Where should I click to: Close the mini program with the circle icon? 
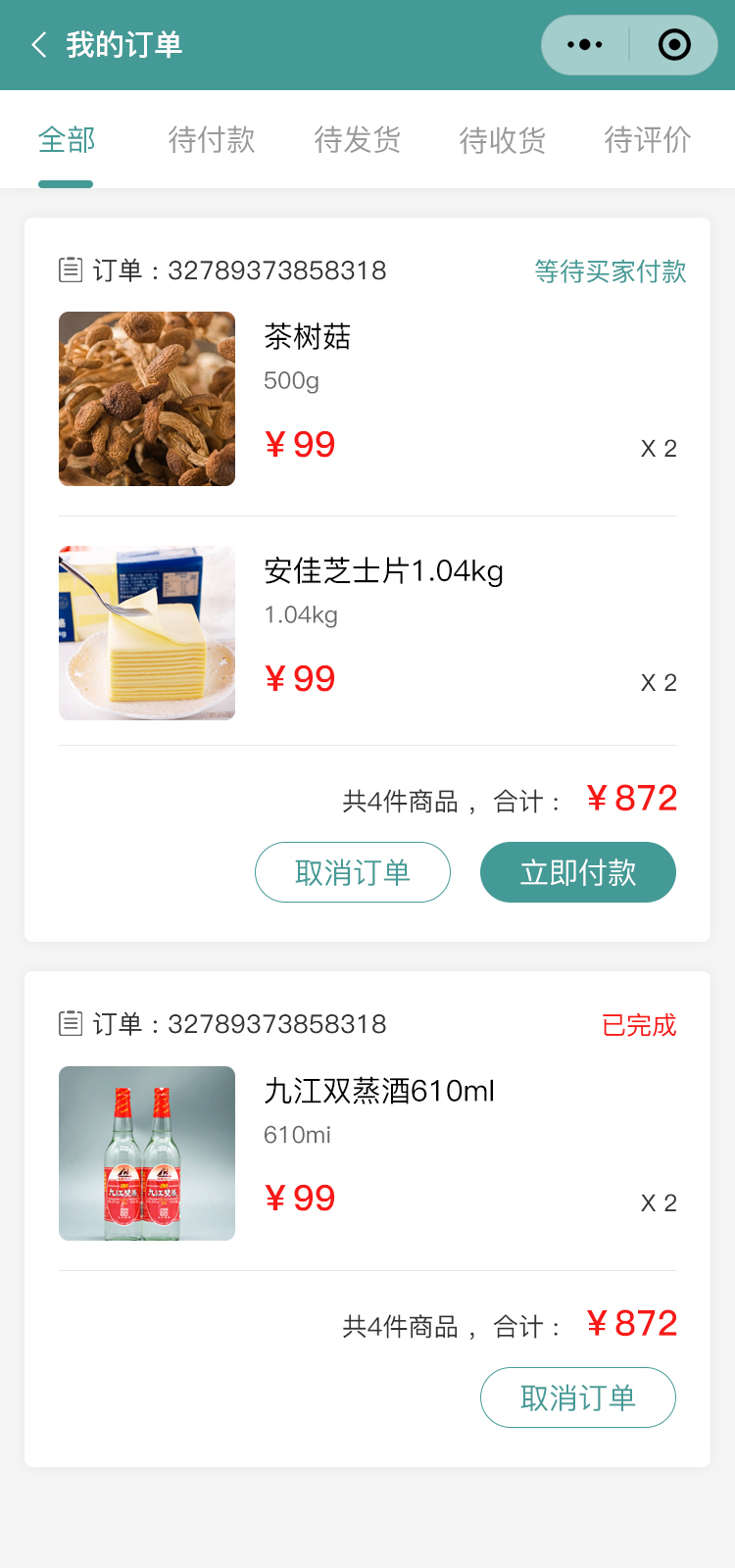(x=674, y=45)
